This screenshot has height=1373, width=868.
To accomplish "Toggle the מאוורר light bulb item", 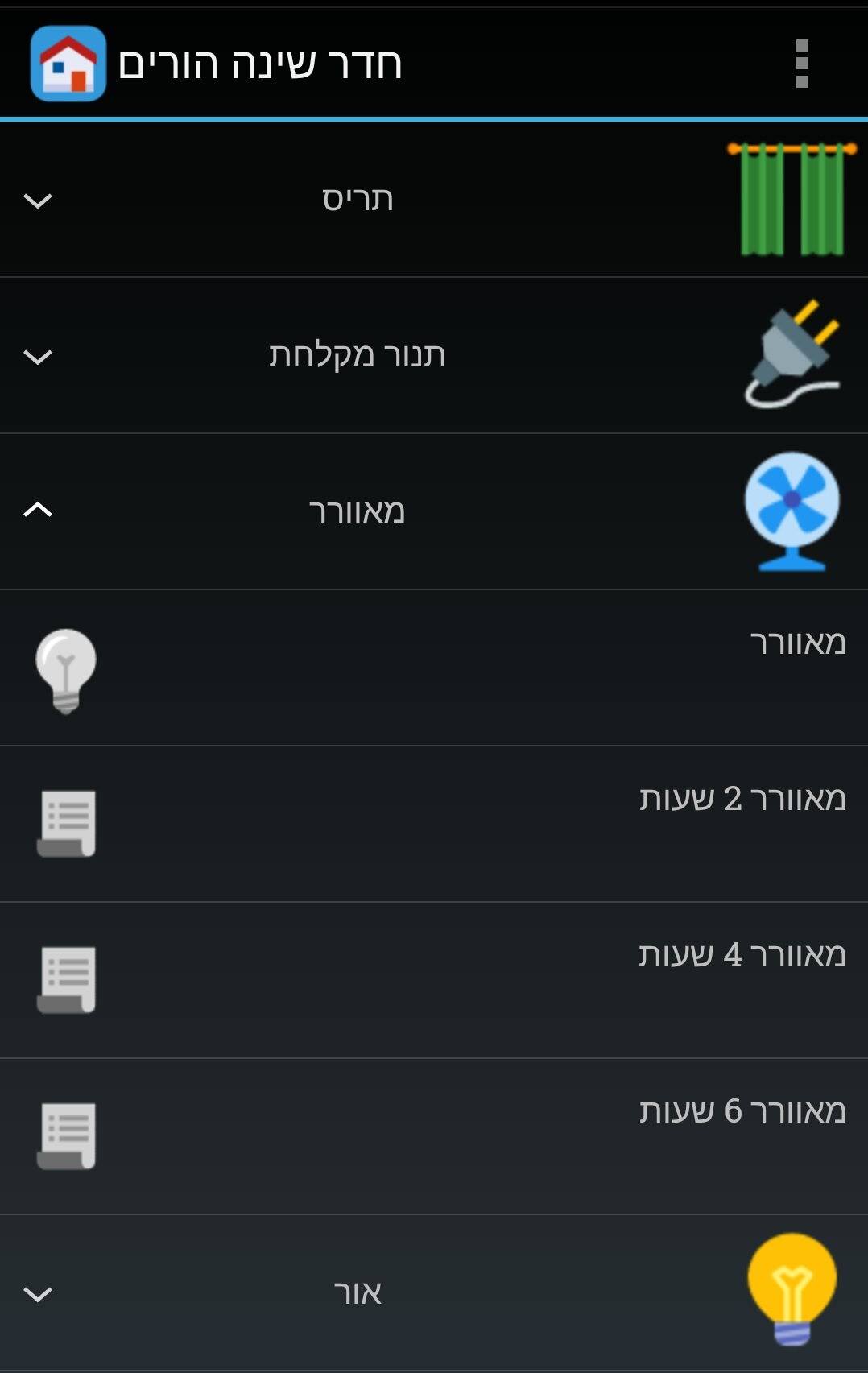I will (66, 670).
